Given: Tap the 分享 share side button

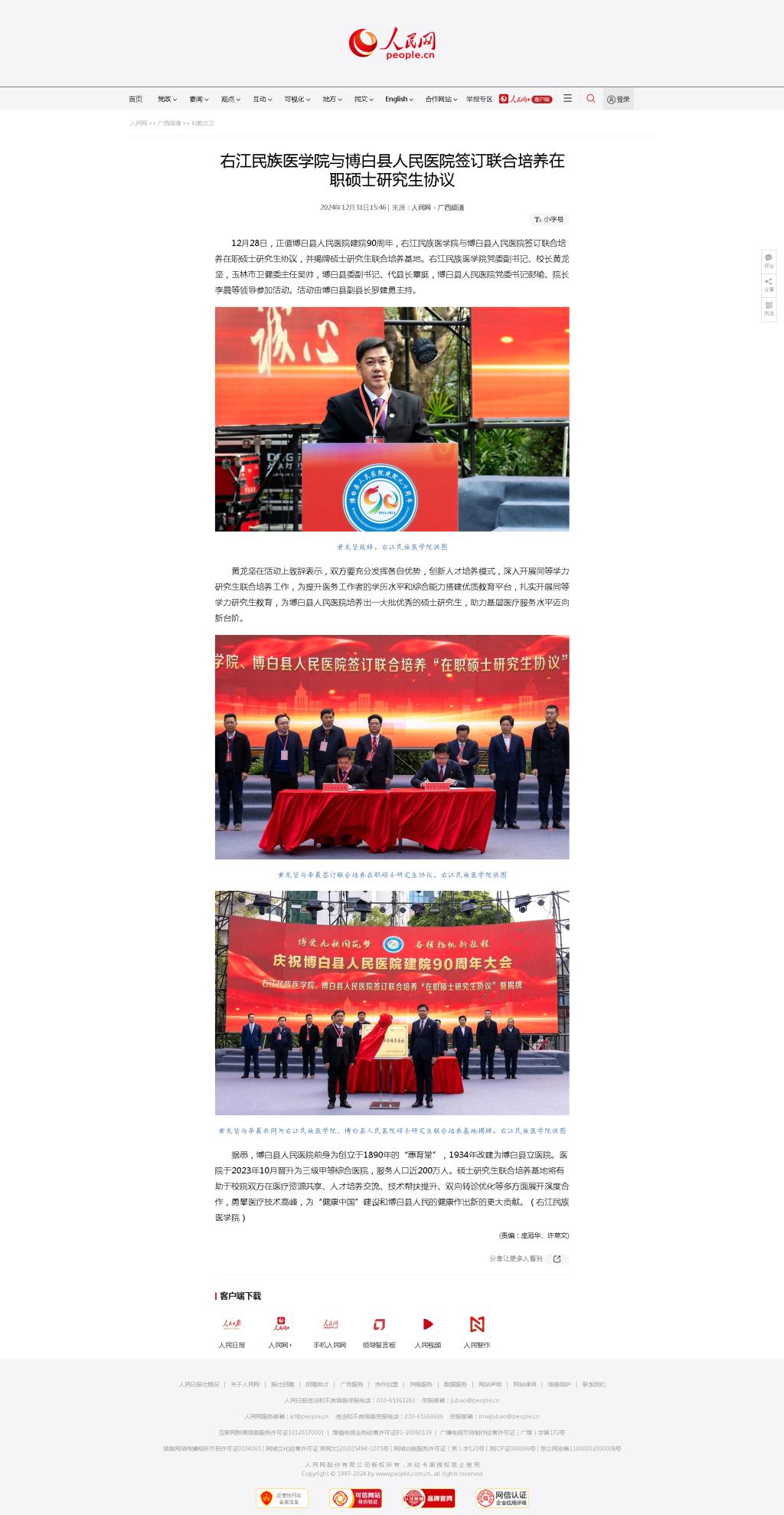Looking at the screenshot, I should [x=769, y=285].
